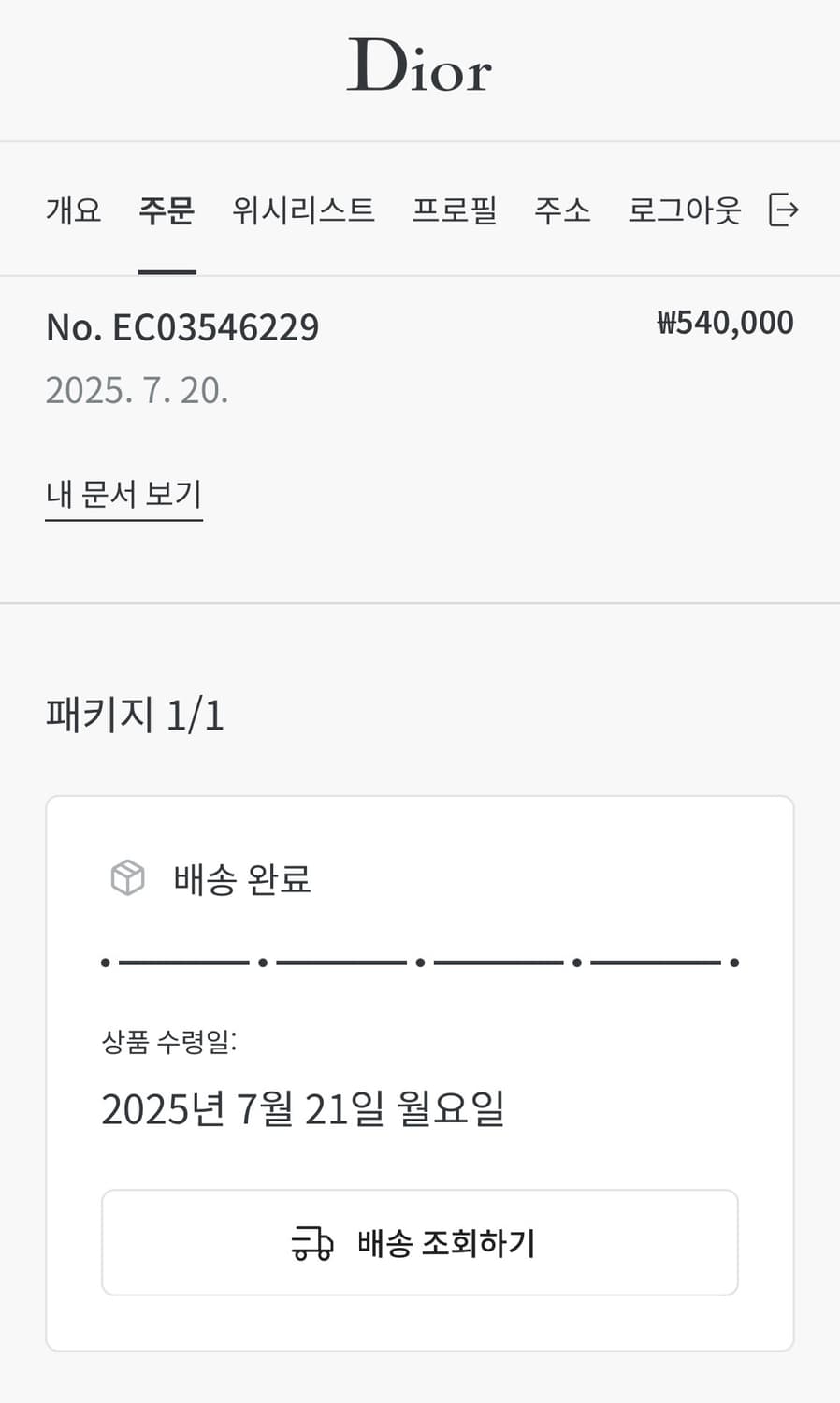Click order number EC03546229
Image resolution: width=840 pixels, height=1403 pixels.
(x=182, y=327)
